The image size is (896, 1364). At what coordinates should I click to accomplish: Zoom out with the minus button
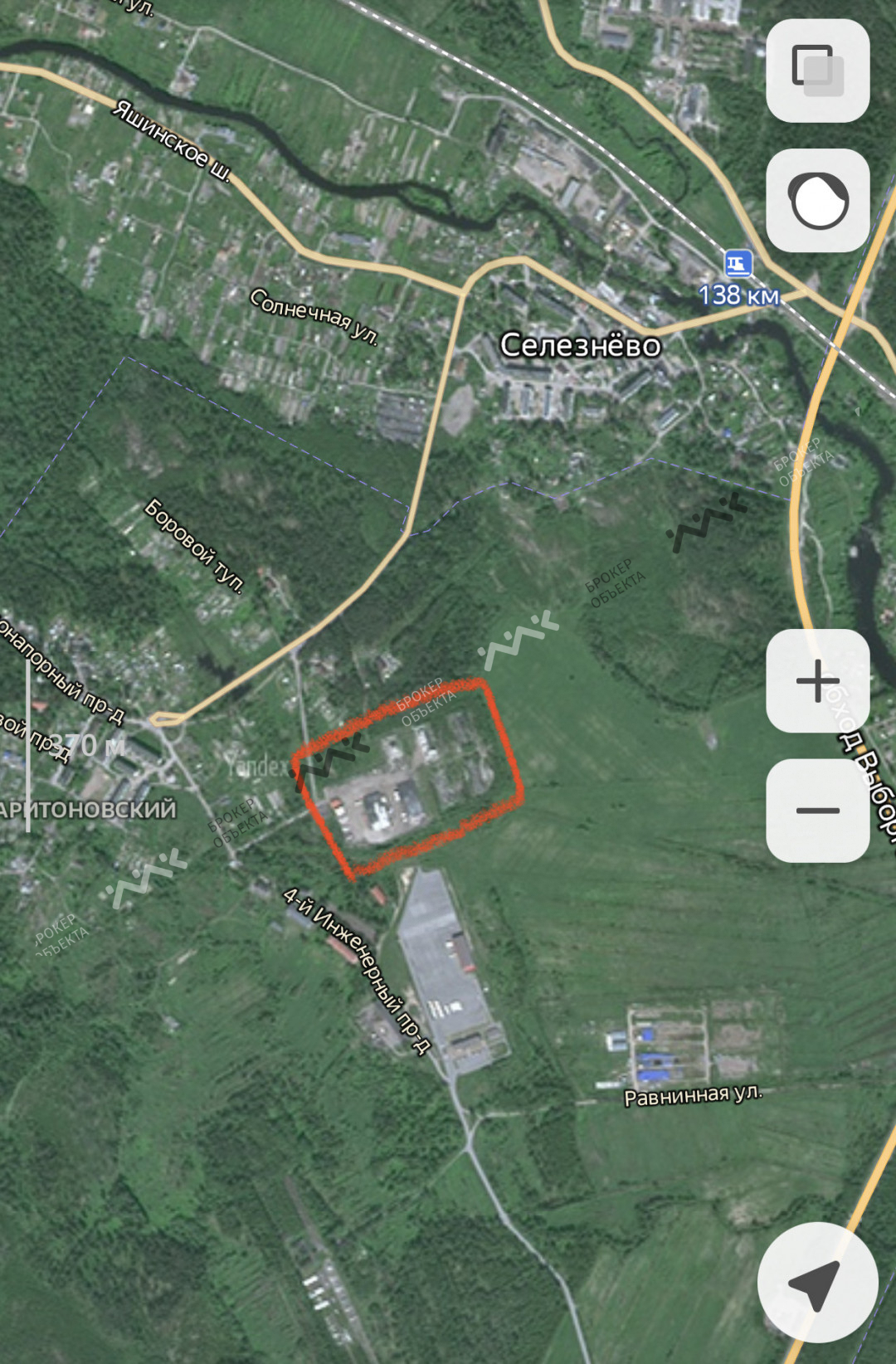point(817,810)
